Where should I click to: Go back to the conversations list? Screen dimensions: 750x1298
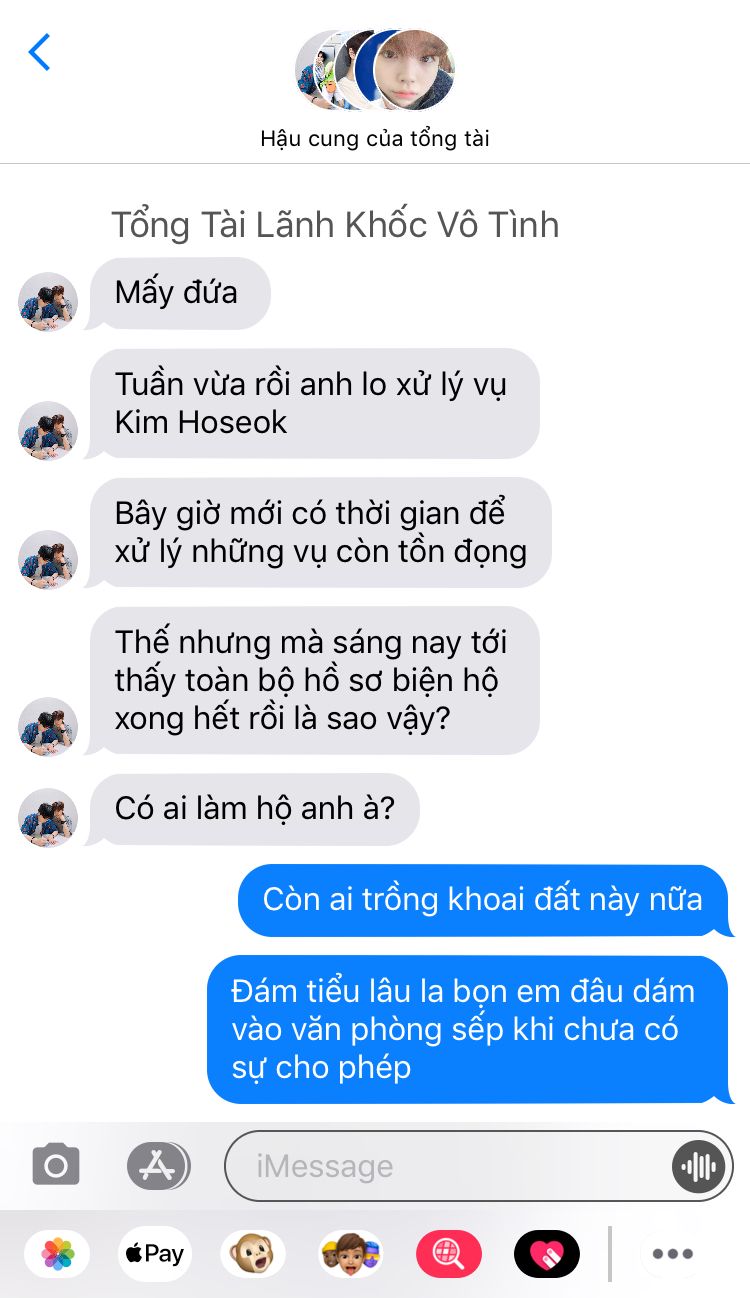pyautogui.click(x=40, y=52)
